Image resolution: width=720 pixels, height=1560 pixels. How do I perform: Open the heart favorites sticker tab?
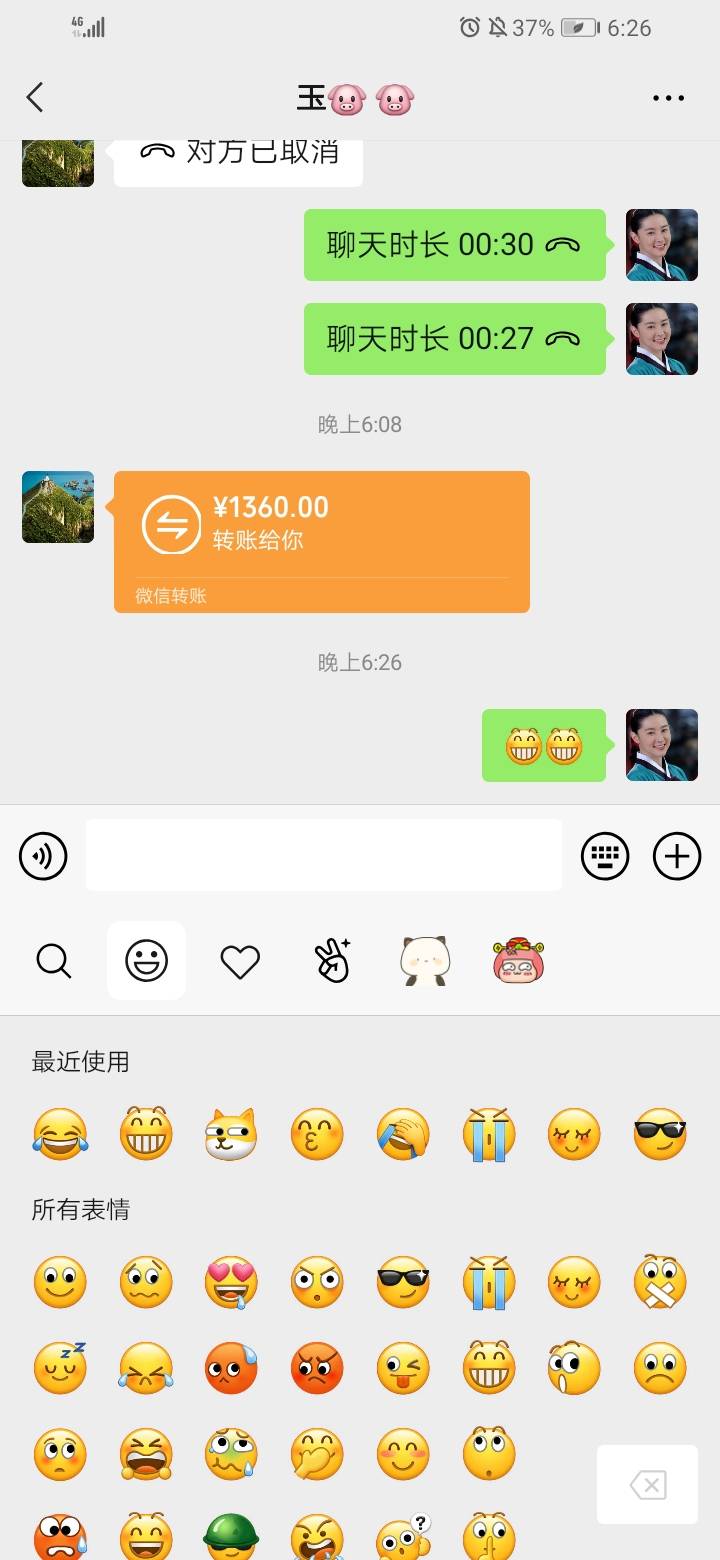239,960
